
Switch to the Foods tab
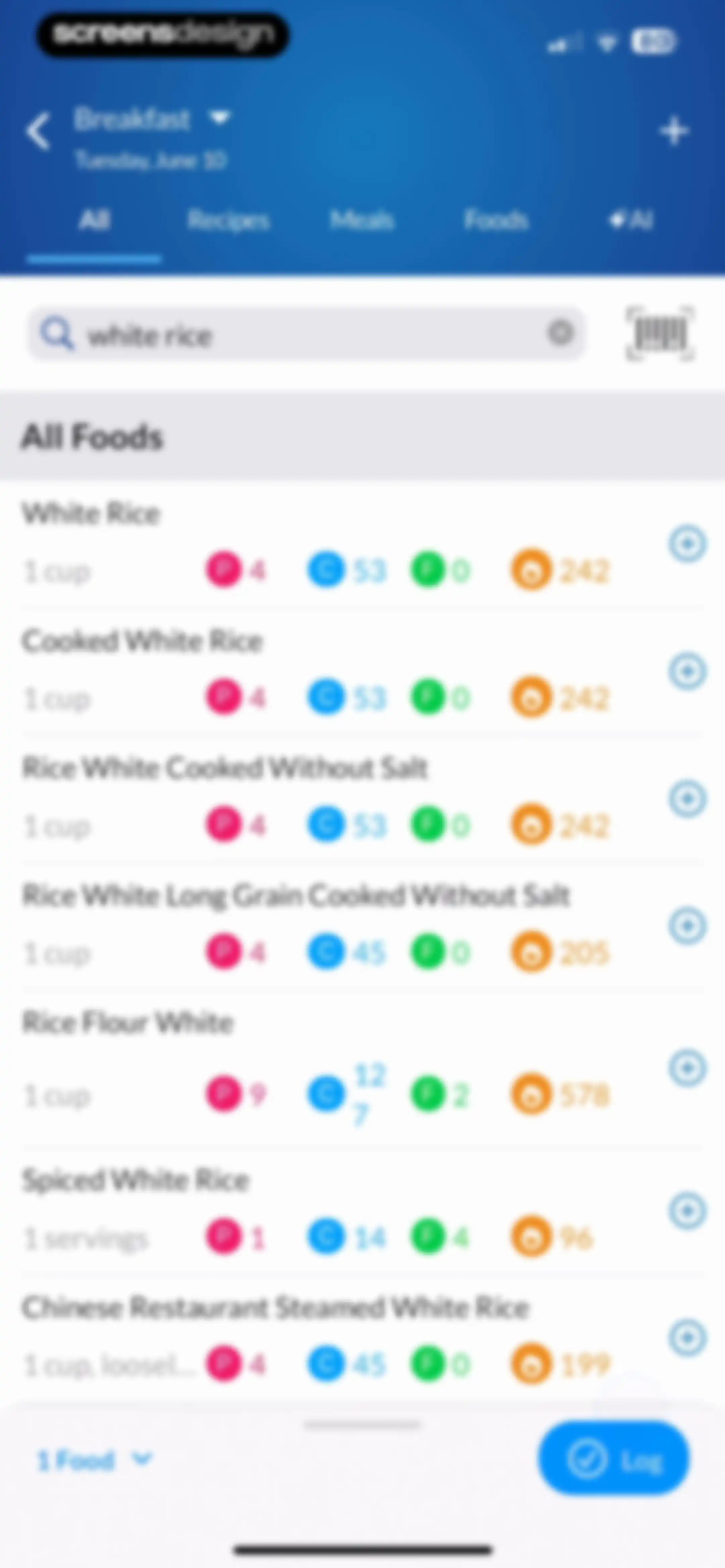tap(496, 220)
